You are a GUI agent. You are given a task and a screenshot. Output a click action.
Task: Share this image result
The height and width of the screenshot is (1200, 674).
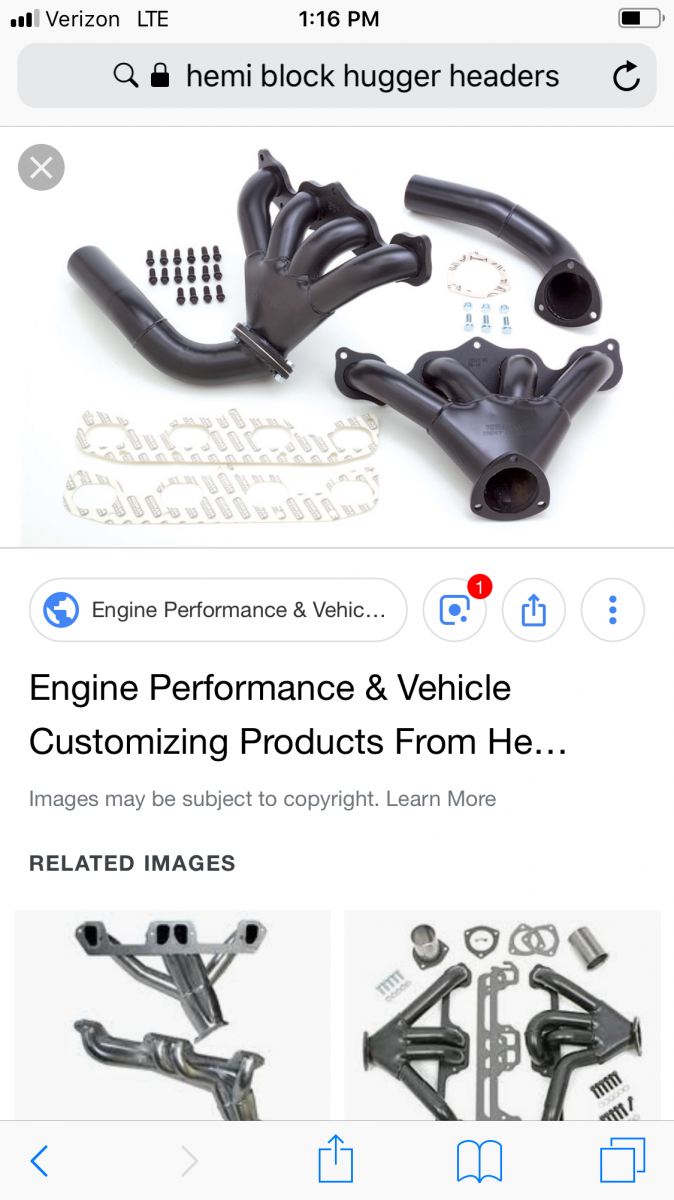(534, 610)
